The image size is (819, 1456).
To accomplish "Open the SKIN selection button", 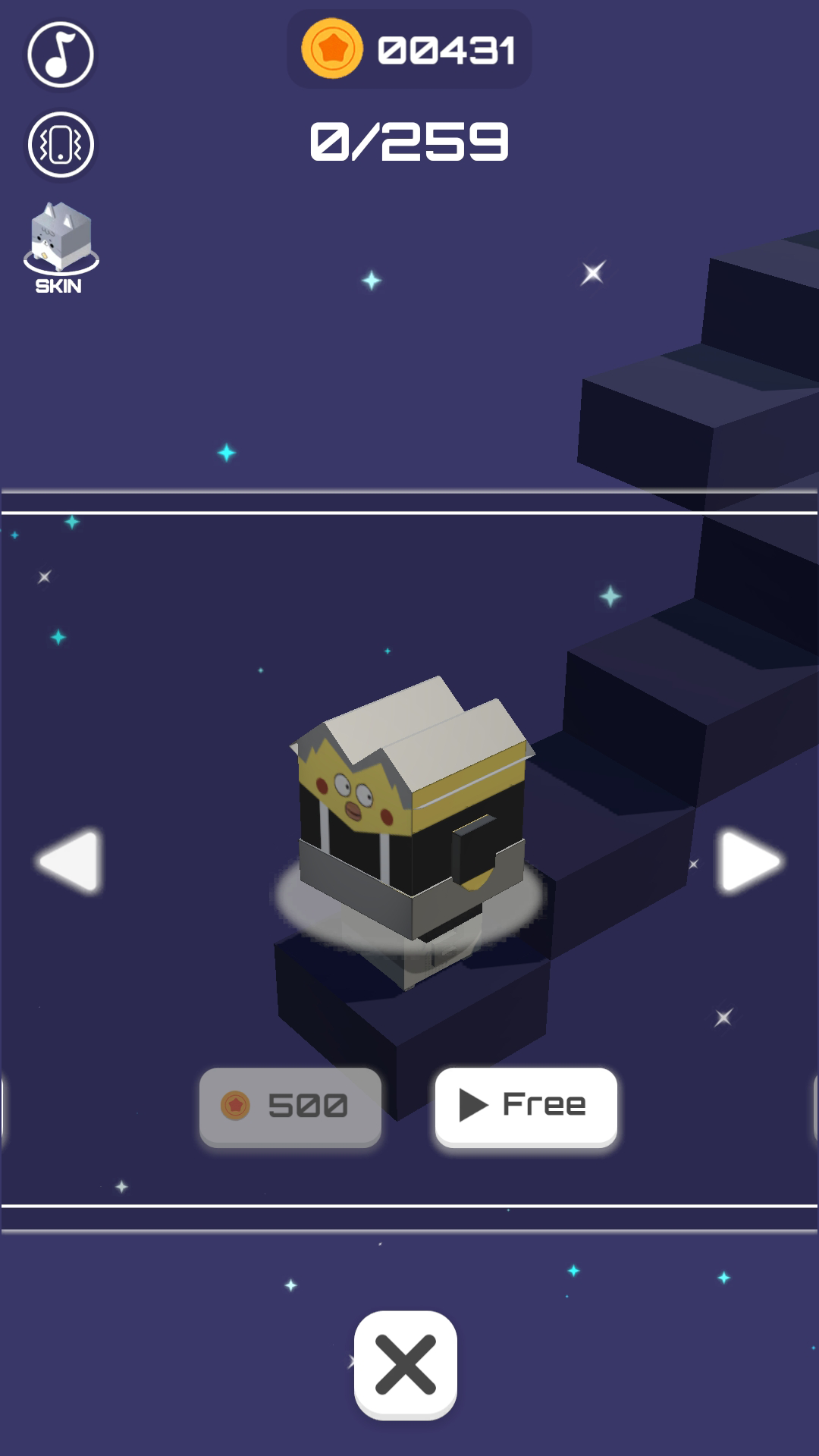I will tap(61, 248).
